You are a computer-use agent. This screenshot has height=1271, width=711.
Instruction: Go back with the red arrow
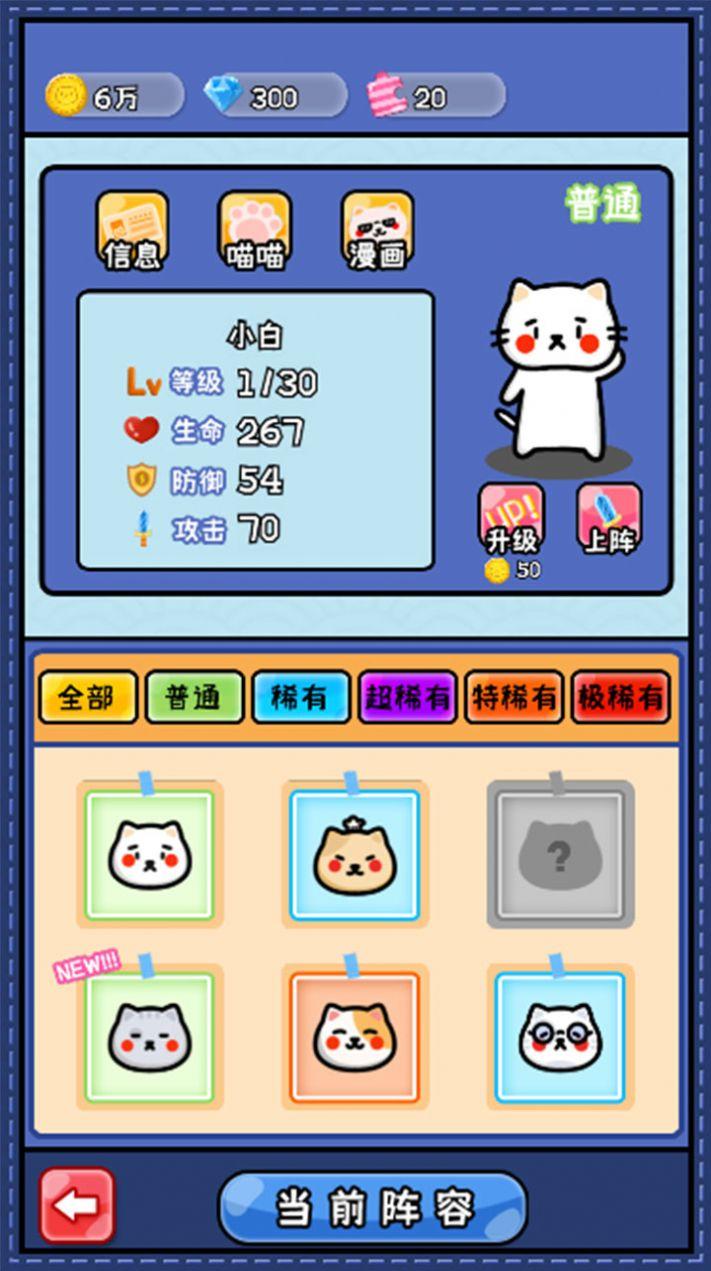[x=77, y=1206]
